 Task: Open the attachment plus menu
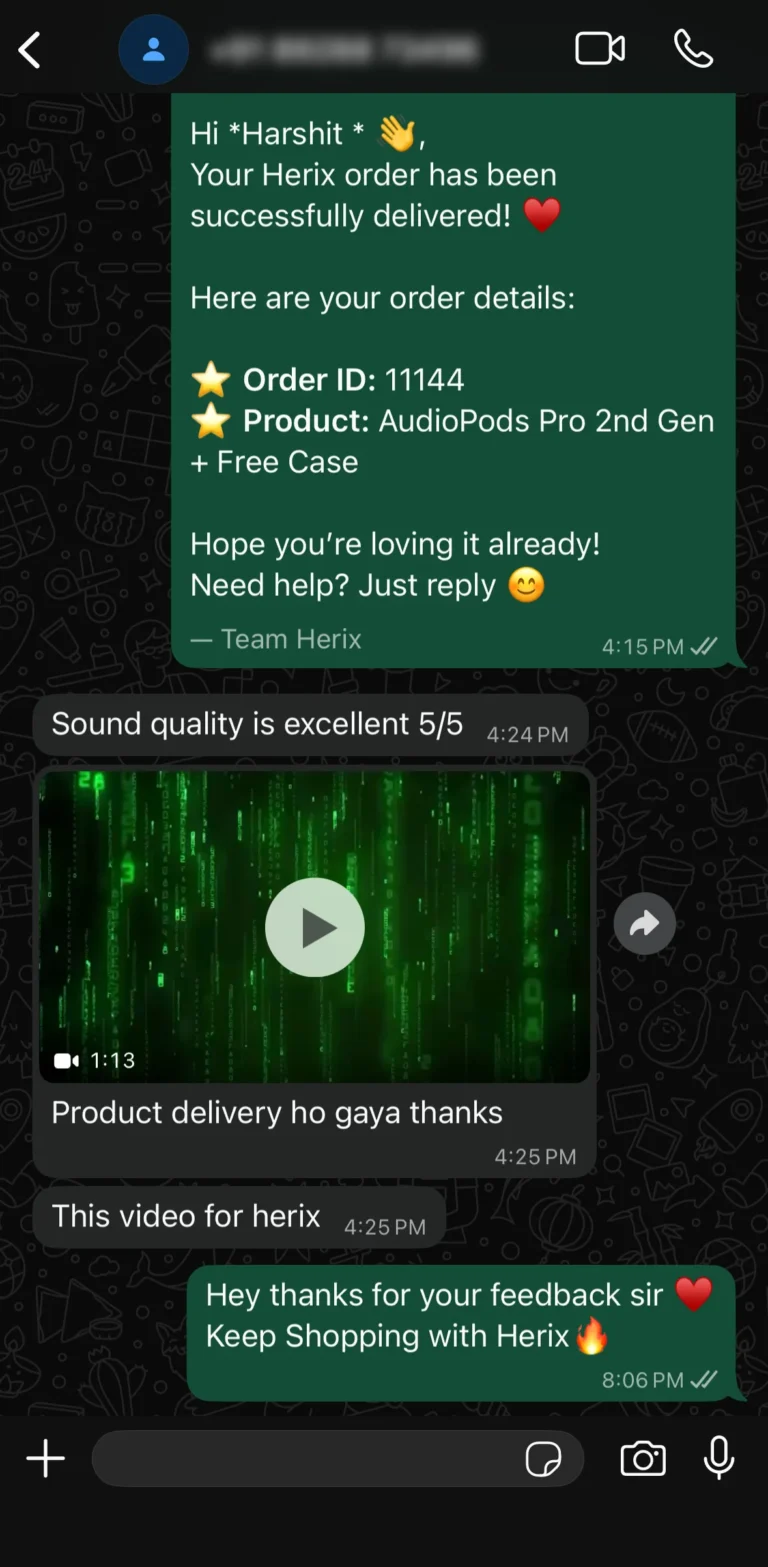45,1459
